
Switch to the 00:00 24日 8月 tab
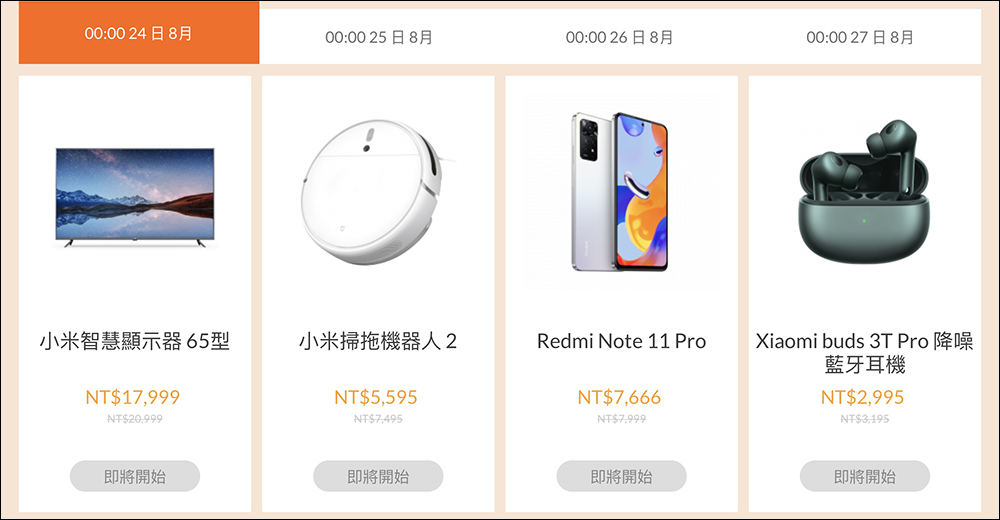[138, 33]
